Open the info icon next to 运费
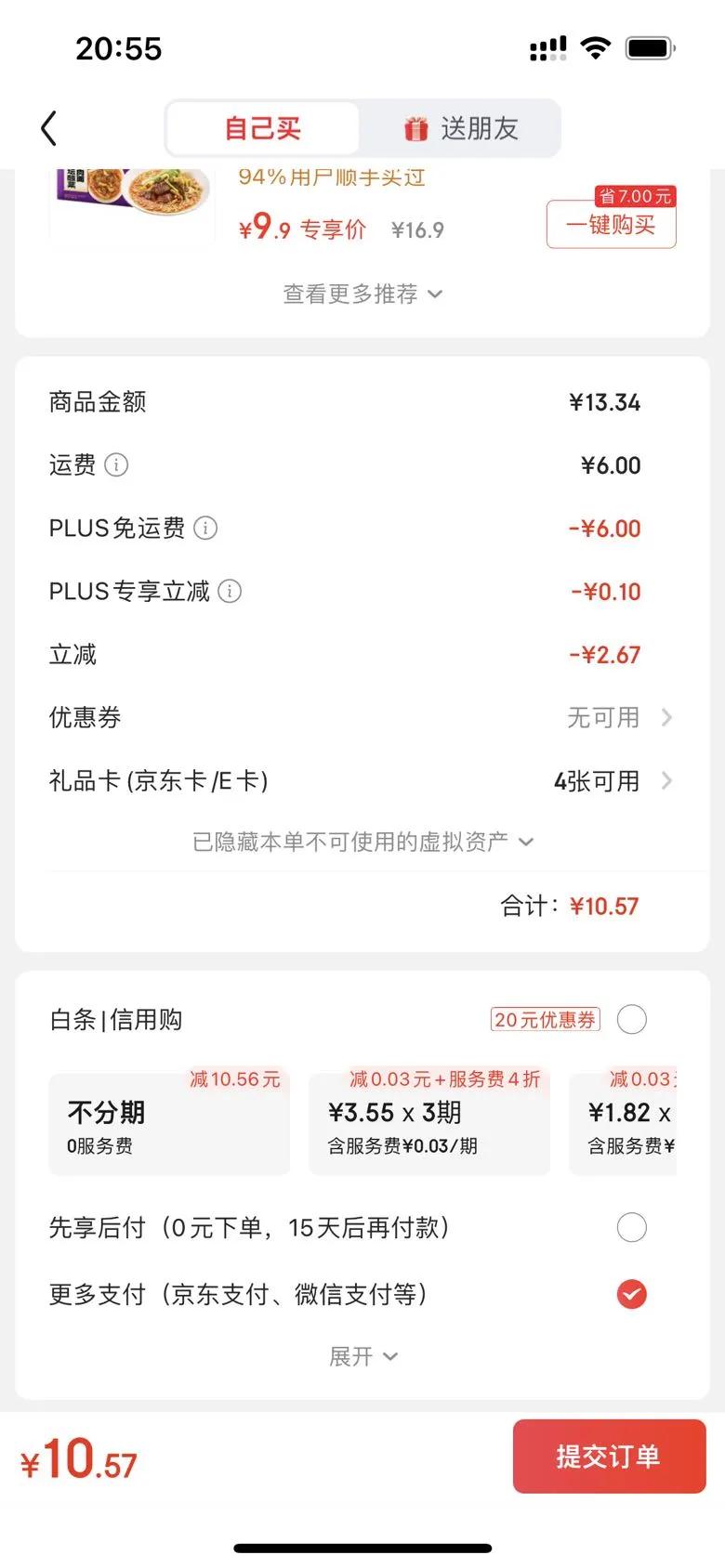Image resolution: width=725 pixels, height=1568 pixels. tap(116, 464)
